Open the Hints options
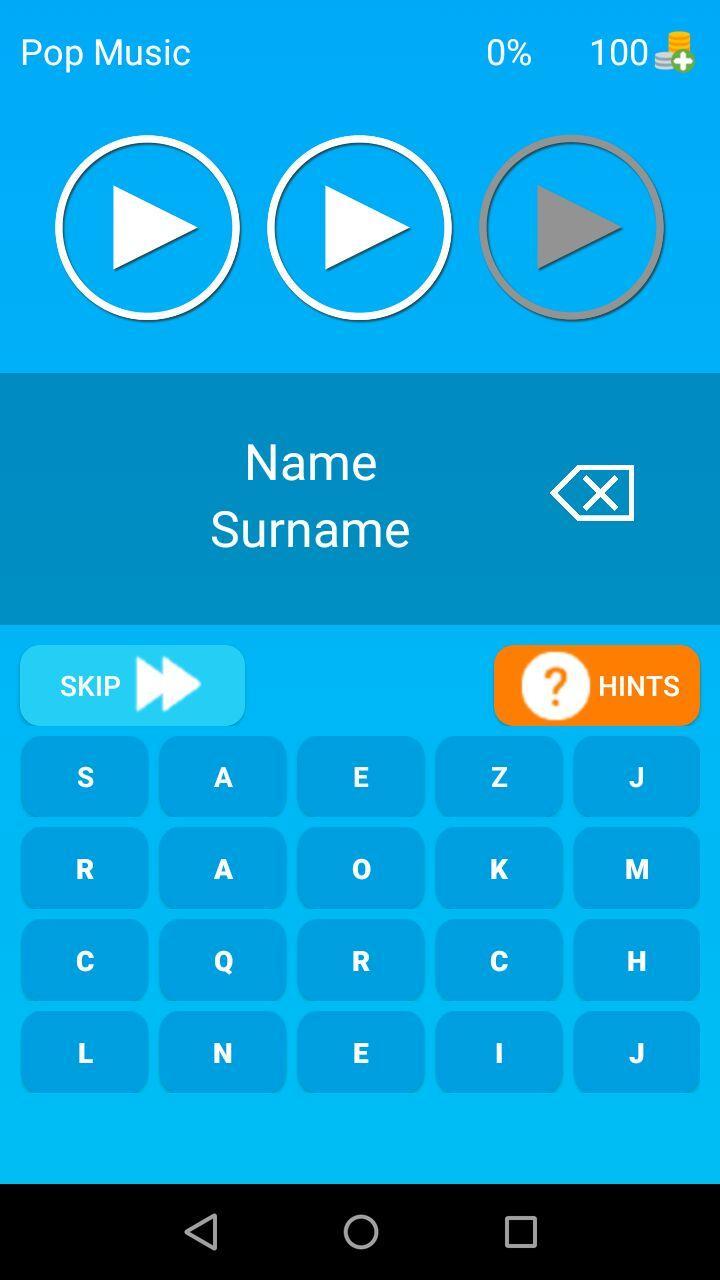The width and height of the screenshot is (720, 1280). (x=597, y=685)
